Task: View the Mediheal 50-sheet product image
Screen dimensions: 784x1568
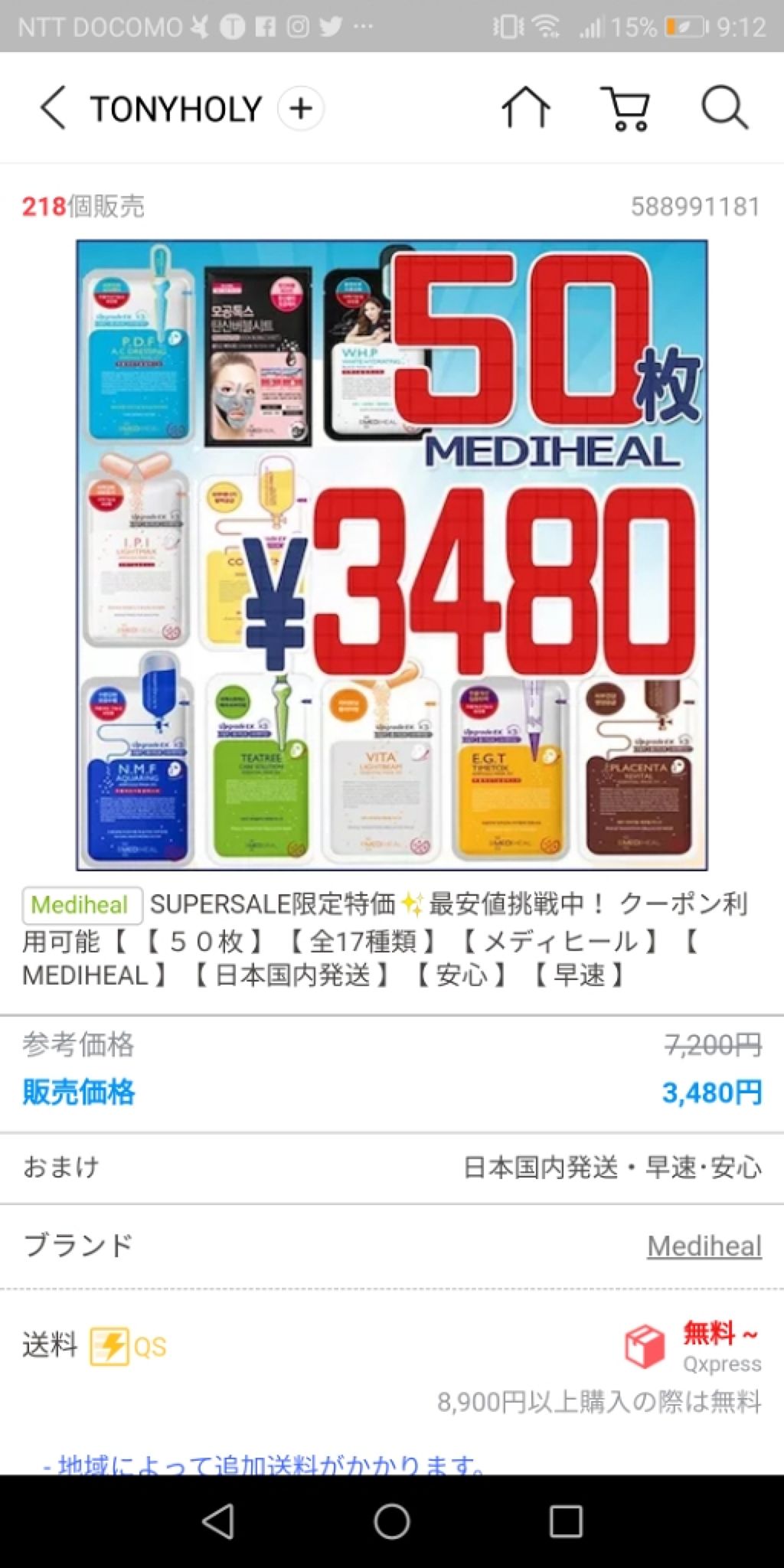Action: [x=391, y=555]
